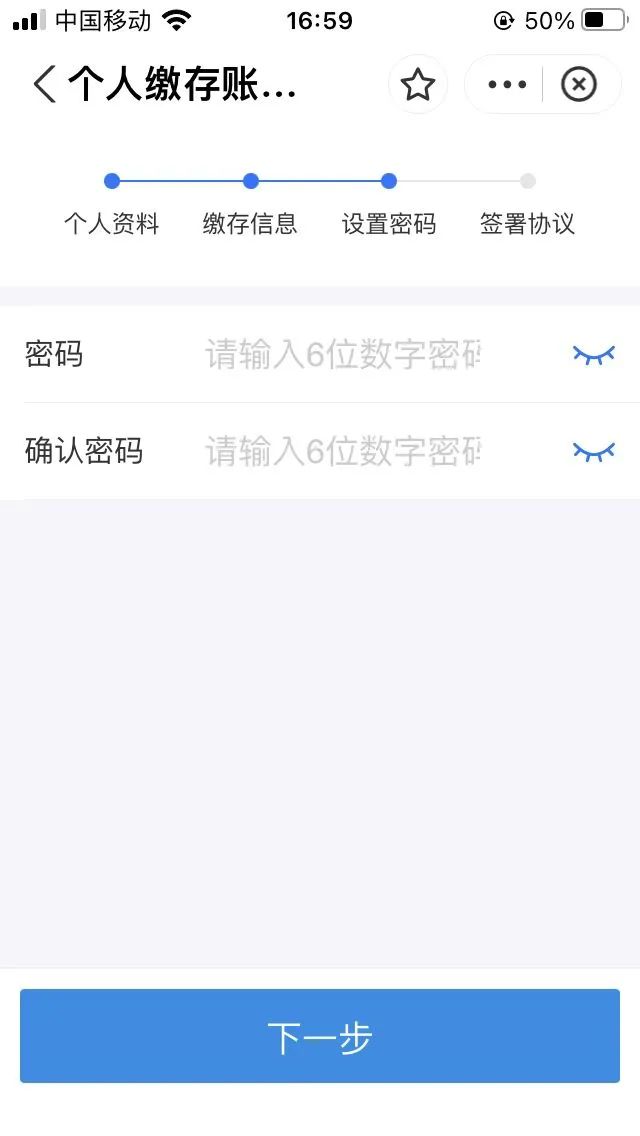Open the three-dot more menu
Image resolution: width=640 pixels, height=1136 pixels.
(506, 85)
